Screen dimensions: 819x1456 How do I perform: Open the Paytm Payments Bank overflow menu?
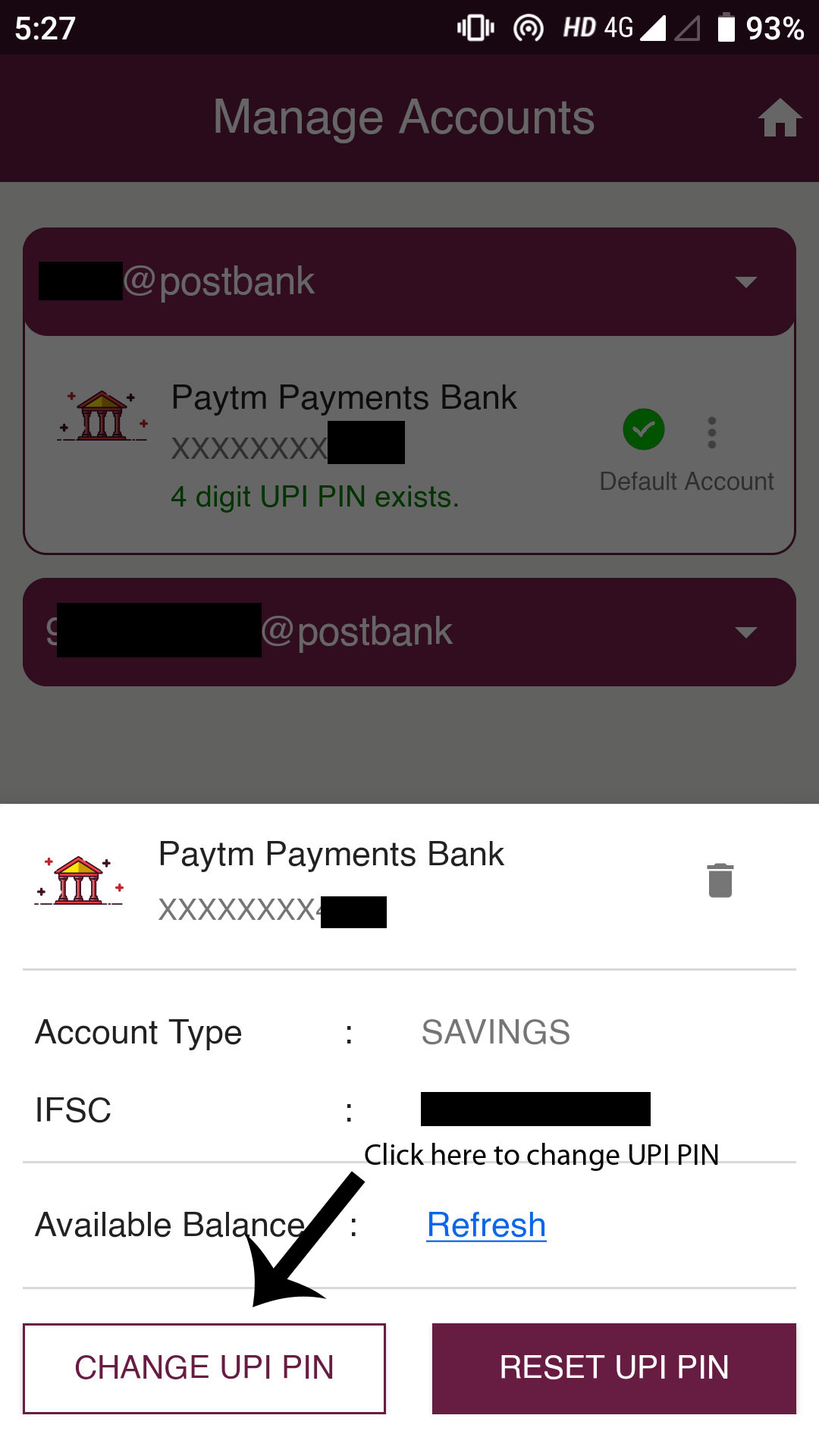[x=711, y=432]
